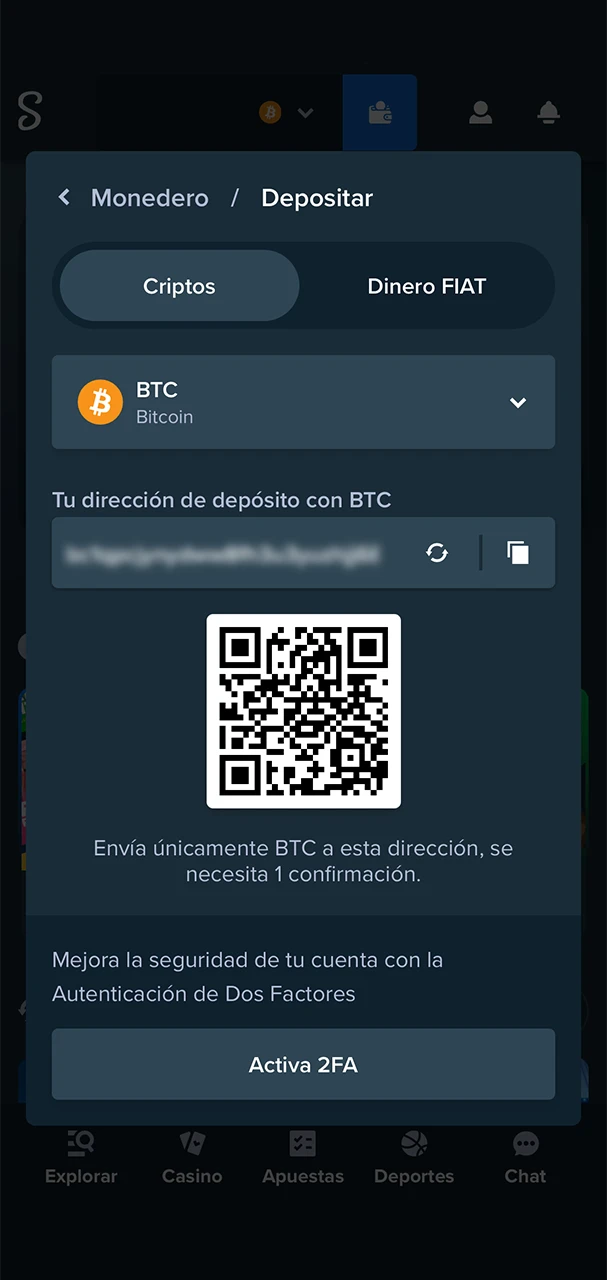Select the Criptos tab
Viewport: 607px width, 1280px height.
click(179, 286)
